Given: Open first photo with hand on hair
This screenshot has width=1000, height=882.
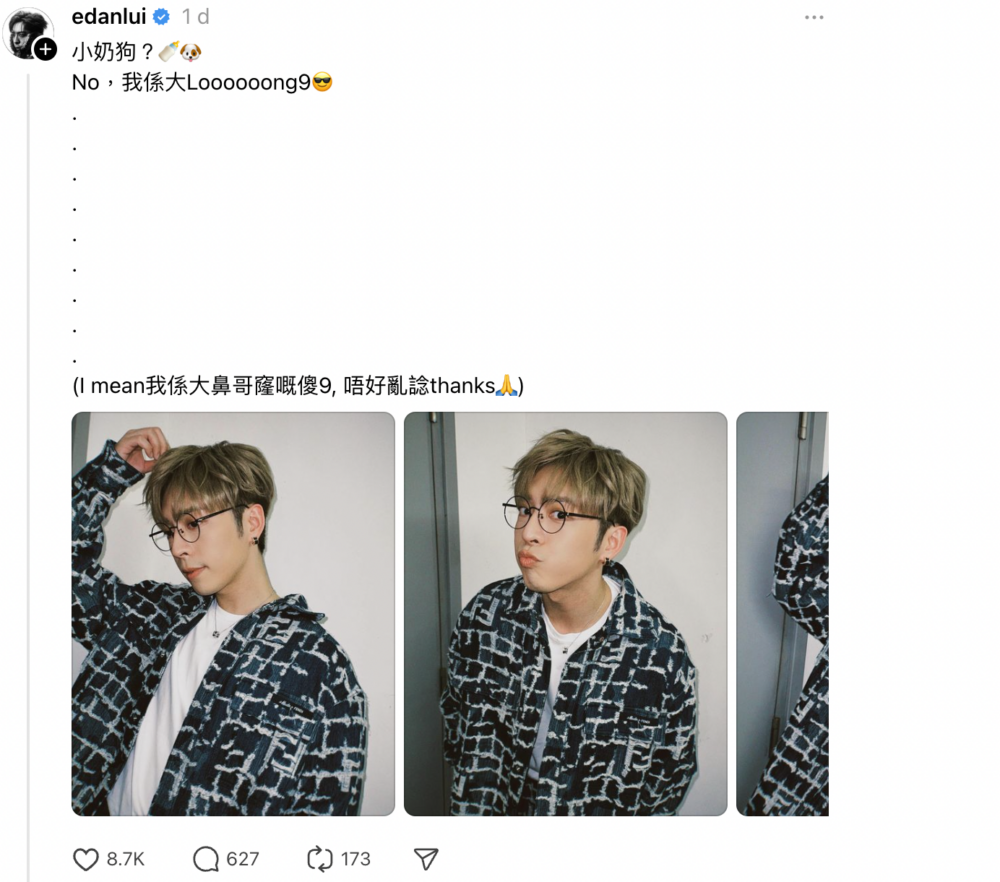Looking at the screenshot, I should [233, 613].
